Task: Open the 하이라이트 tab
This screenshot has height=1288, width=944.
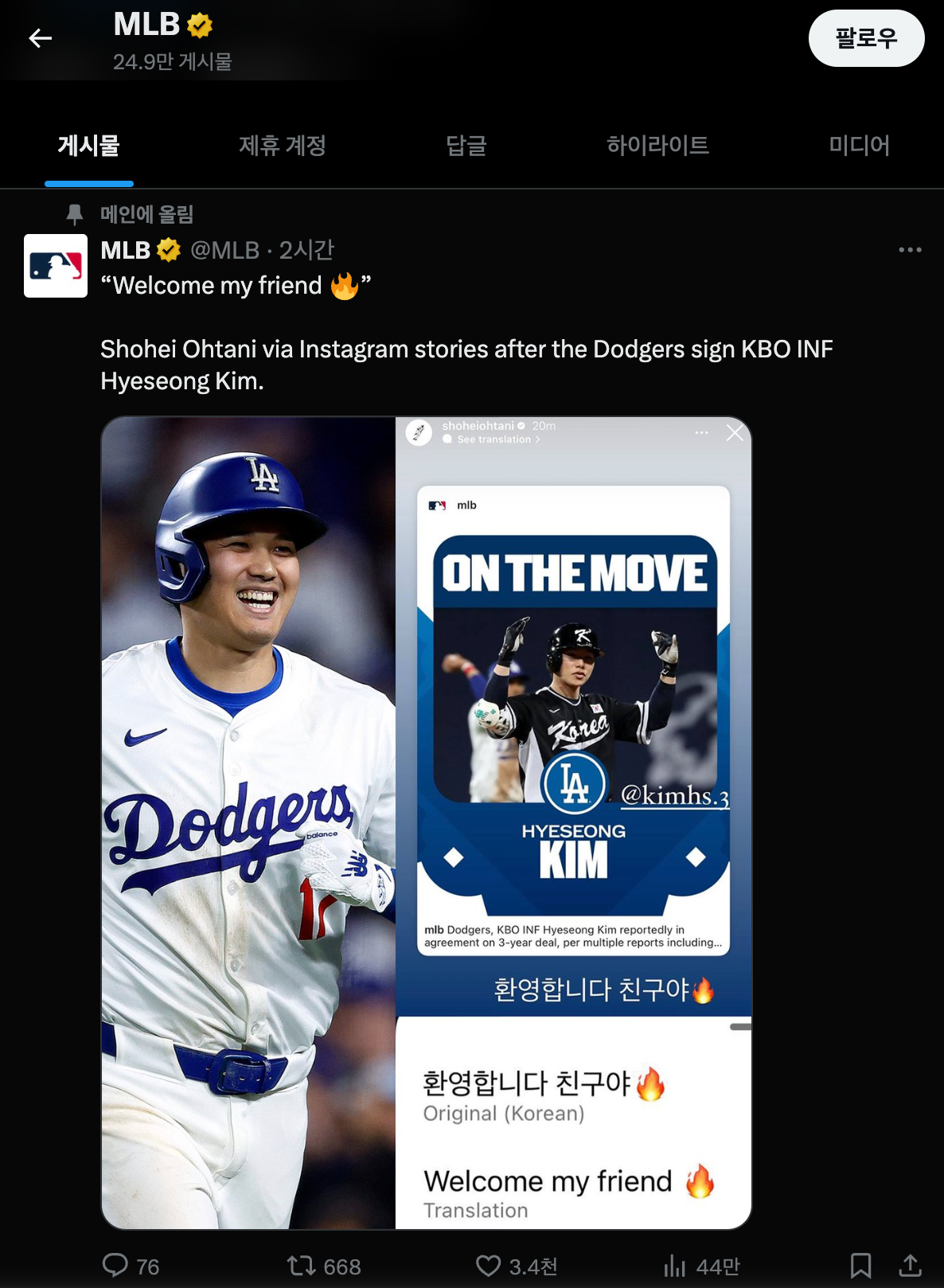Action: [x=657, y=146]
